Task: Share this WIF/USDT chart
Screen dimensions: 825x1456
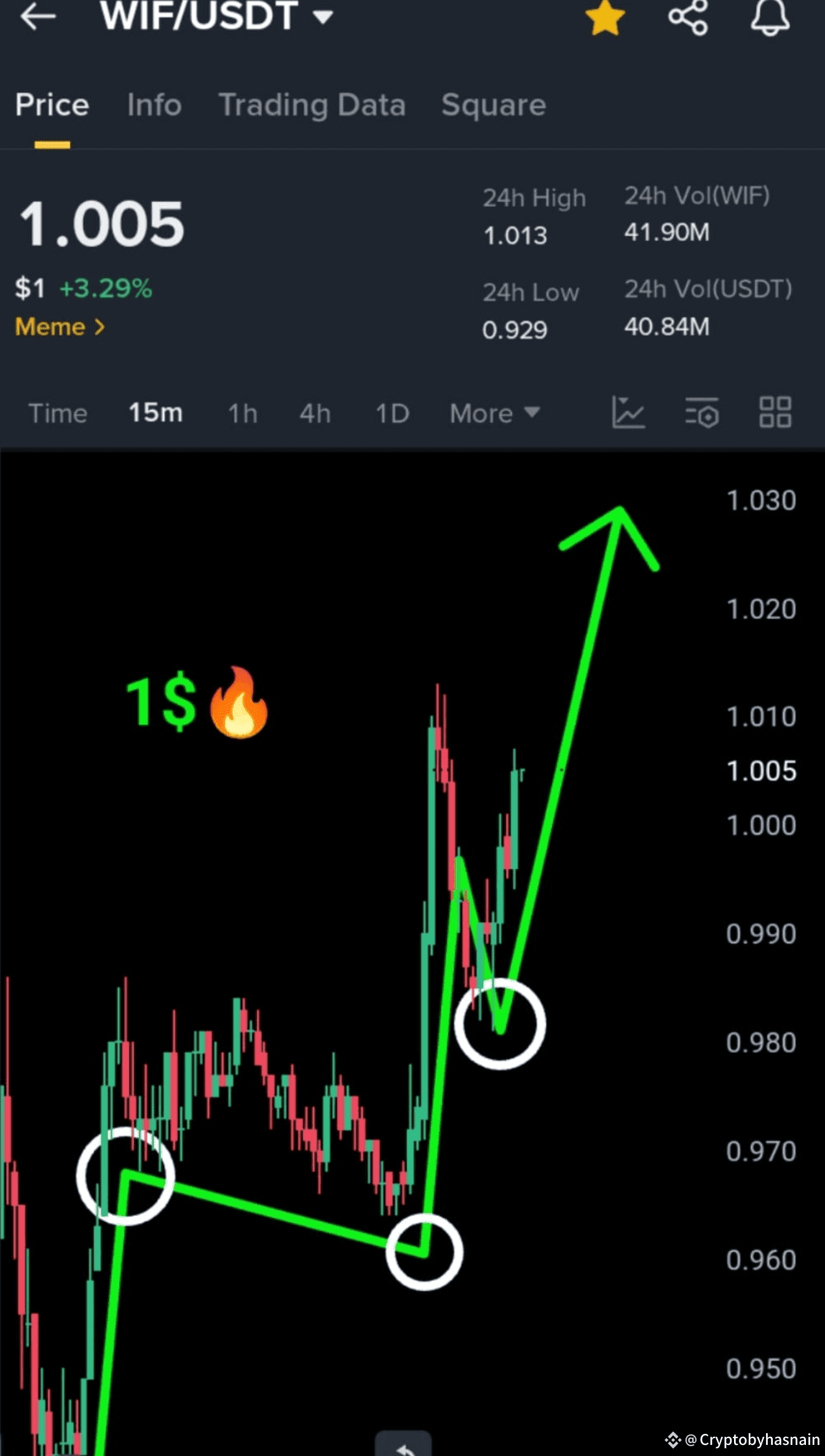Action: 688,17
